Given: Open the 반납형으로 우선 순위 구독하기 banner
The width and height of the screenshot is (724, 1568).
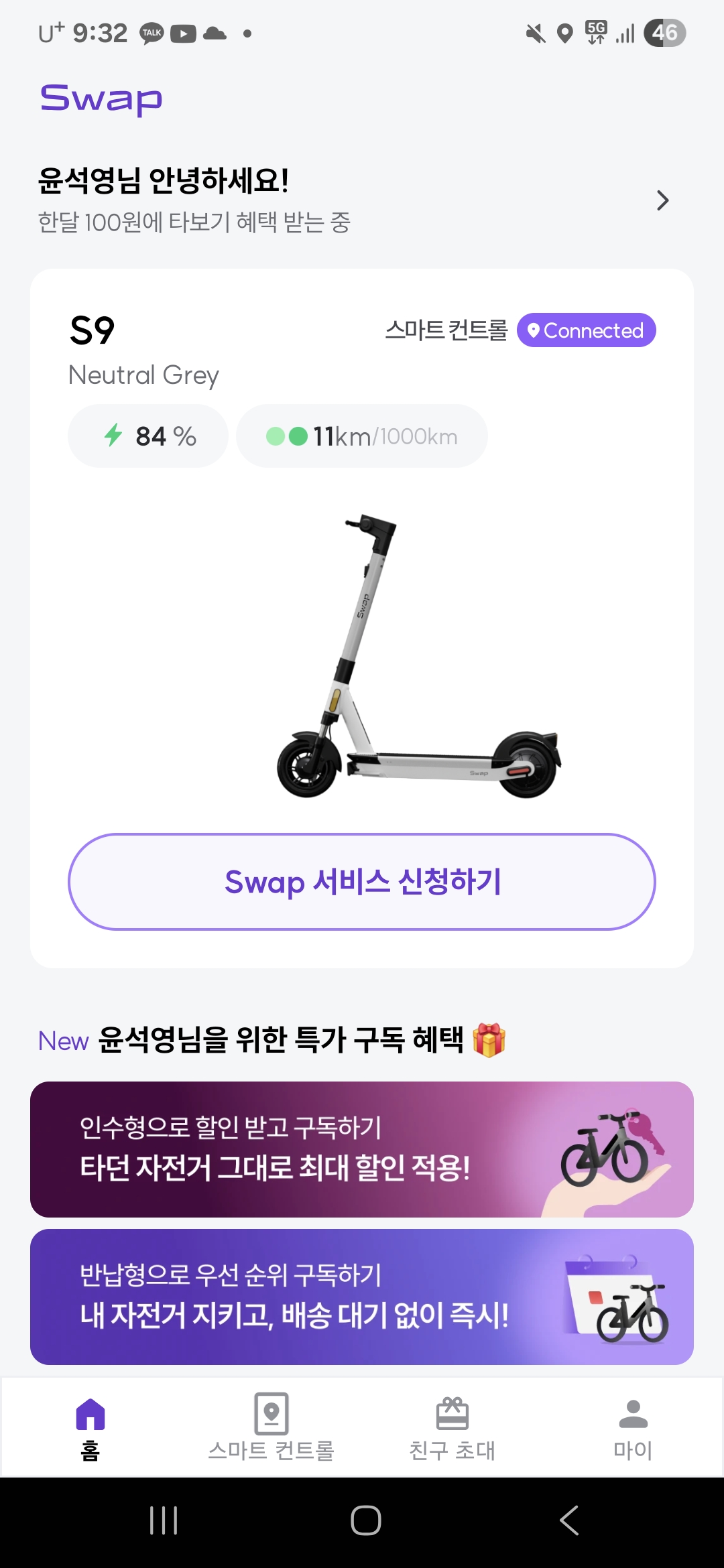Looking at the screenshot, I should tap(362, 1297).
